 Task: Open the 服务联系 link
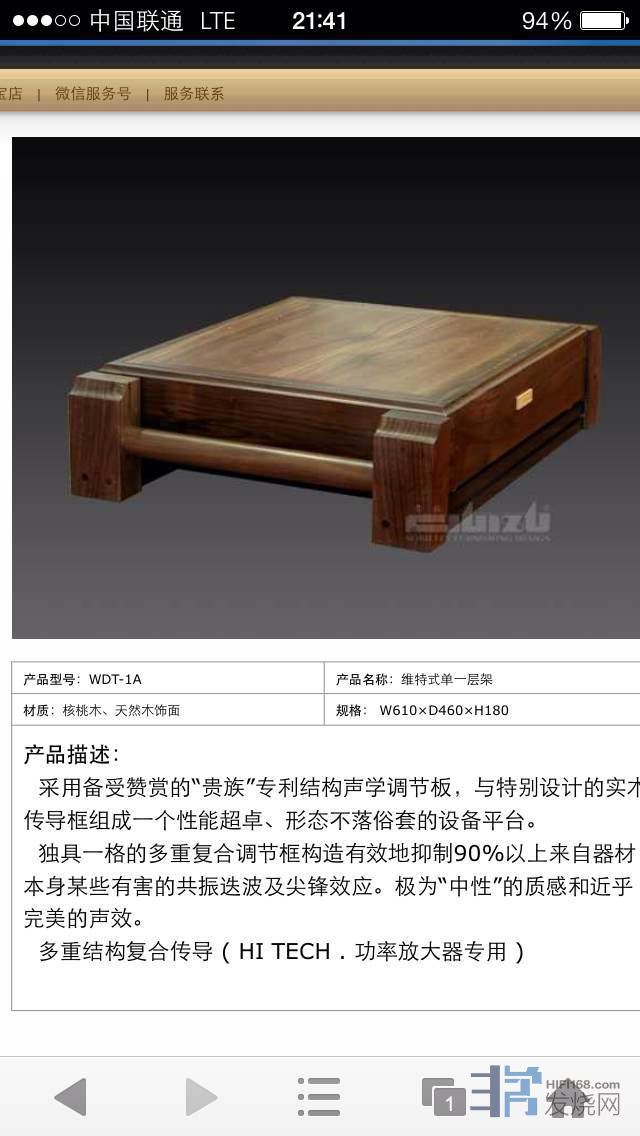194,94
